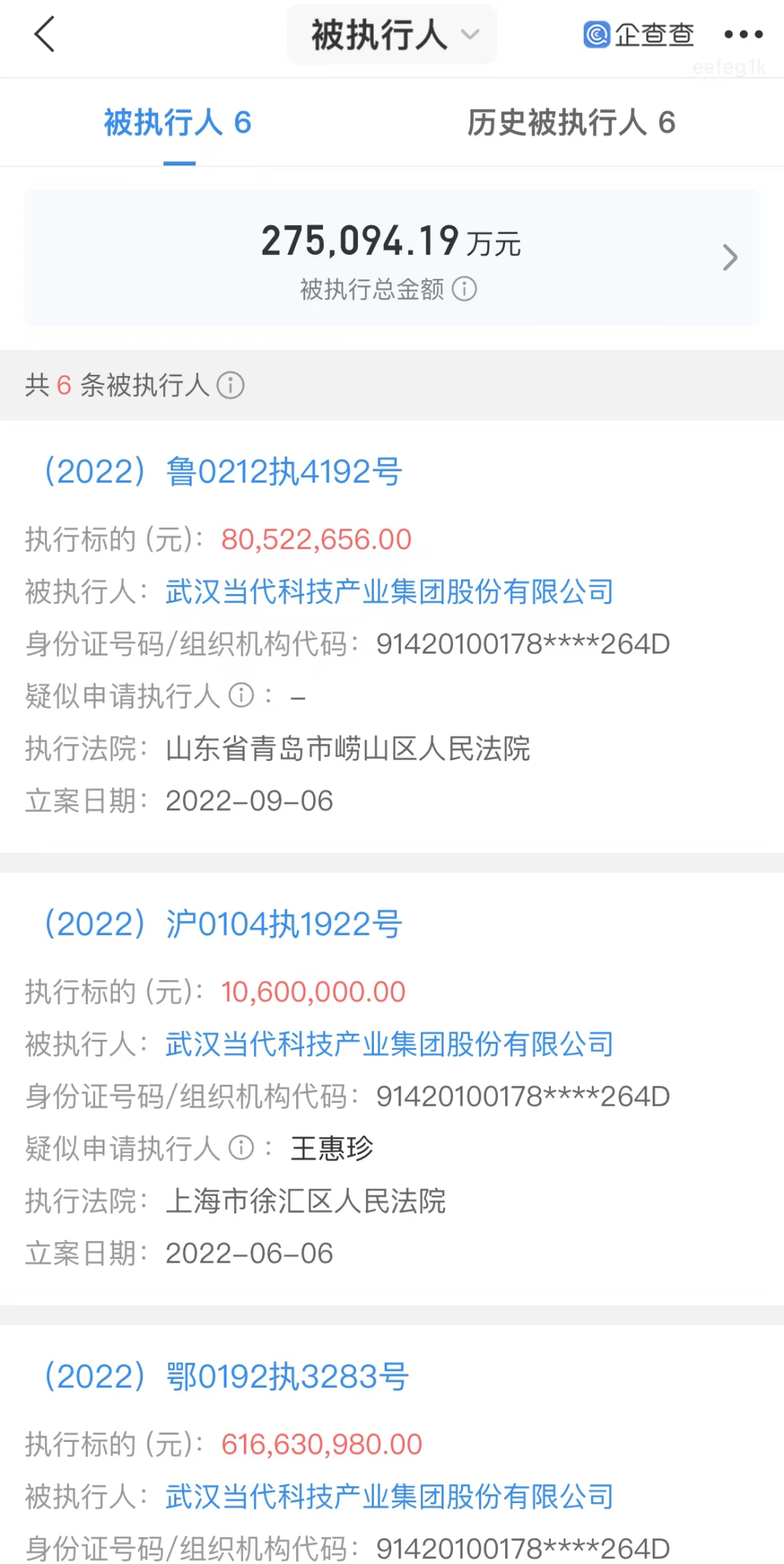
Task: Select the 被执行人 6 tab
Action: 179,123
